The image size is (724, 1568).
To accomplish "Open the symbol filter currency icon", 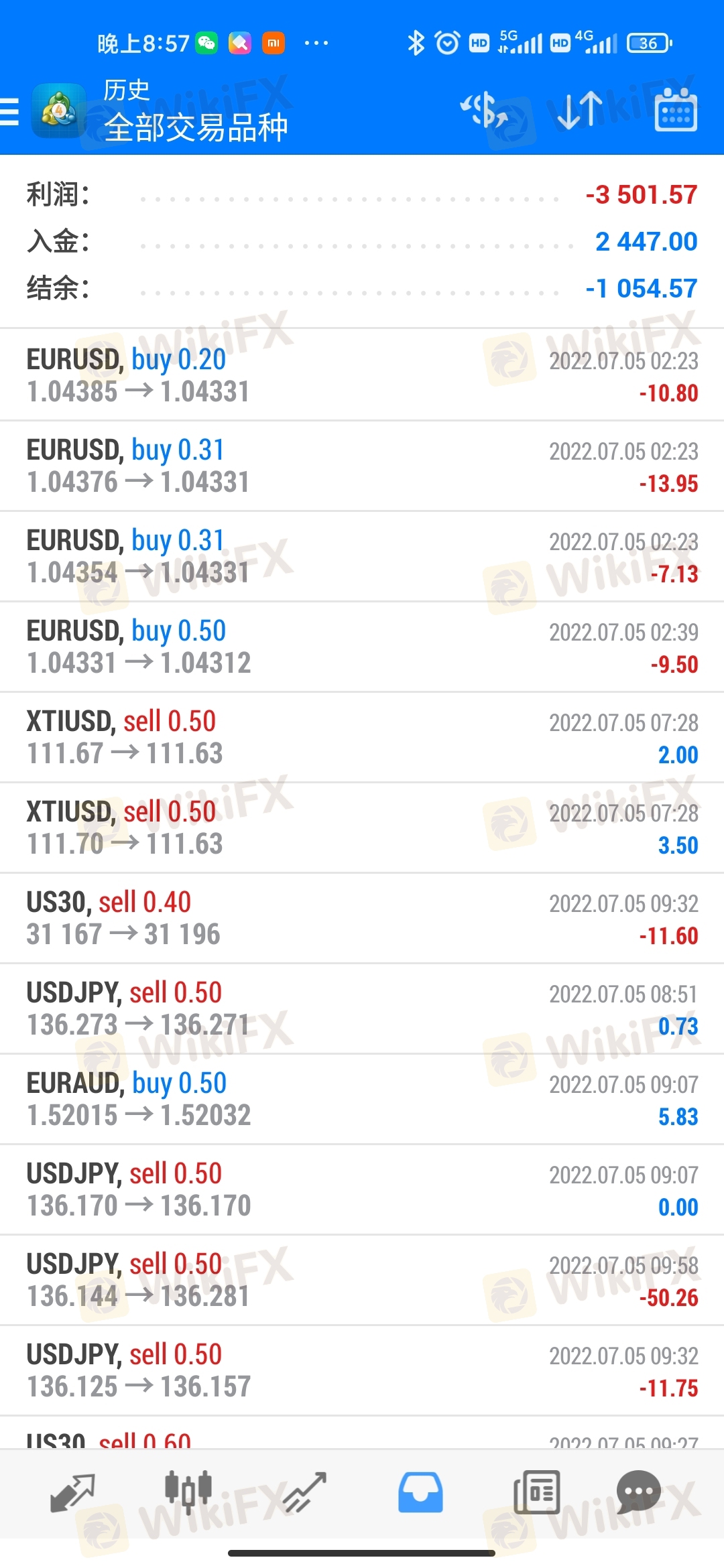I will tap(484, 111).
